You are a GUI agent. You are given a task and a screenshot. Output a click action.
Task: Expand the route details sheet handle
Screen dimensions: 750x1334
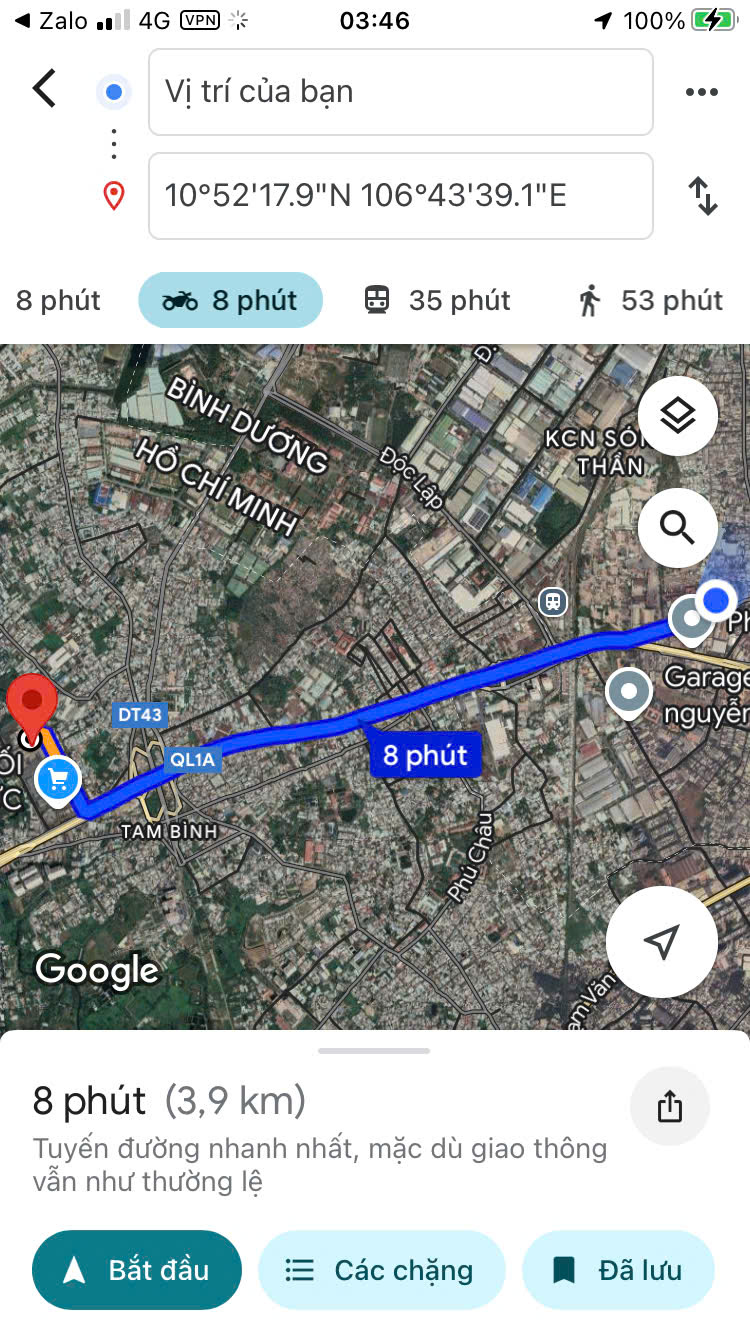point(374,1051)
